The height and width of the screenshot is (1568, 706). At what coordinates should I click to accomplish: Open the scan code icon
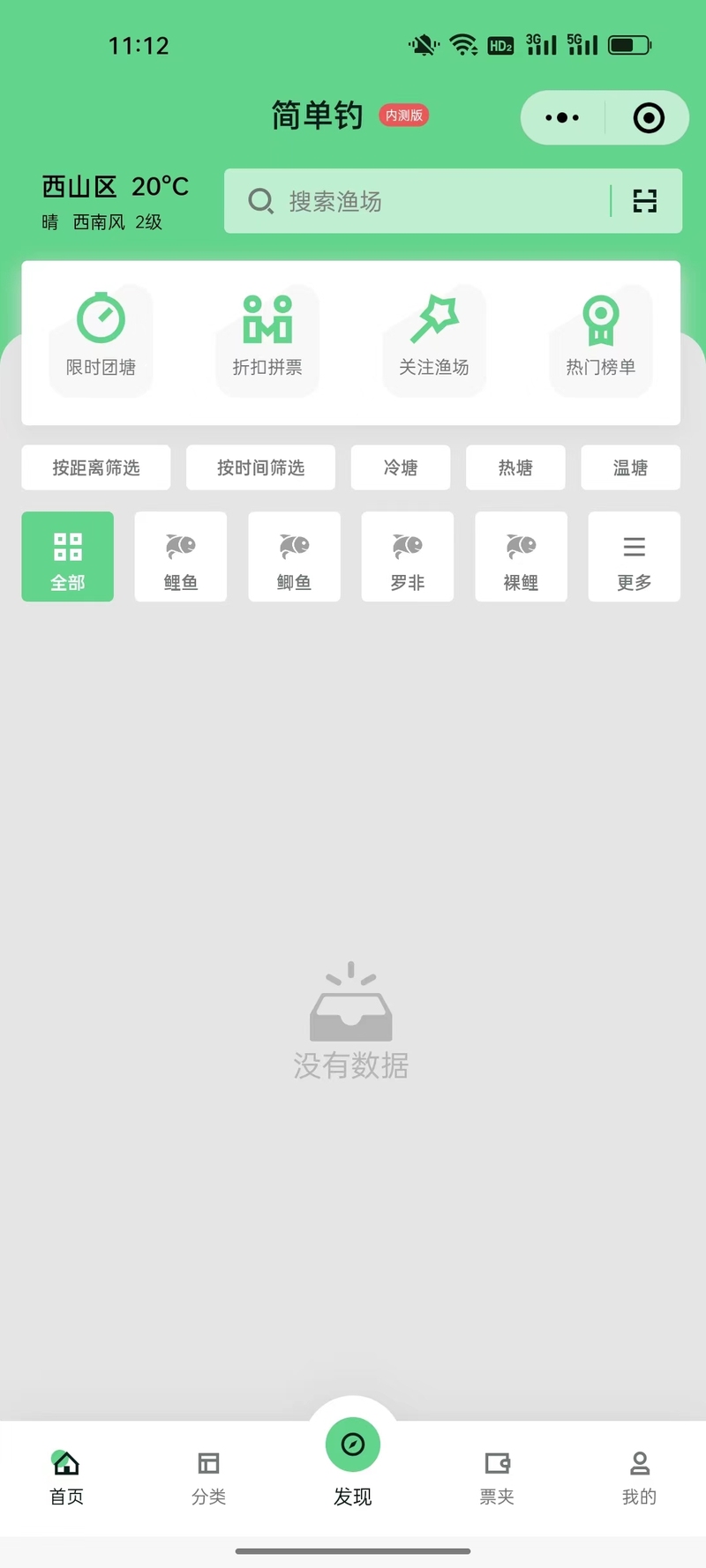pyautogui.click(x=645, y=201)
